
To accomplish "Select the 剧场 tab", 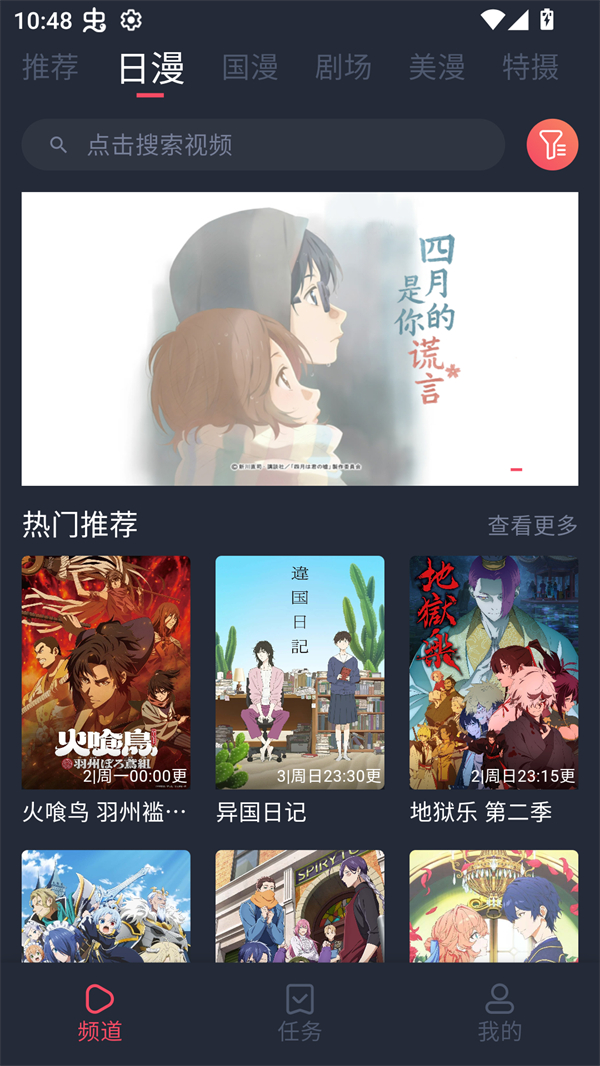I will point(343,67).
